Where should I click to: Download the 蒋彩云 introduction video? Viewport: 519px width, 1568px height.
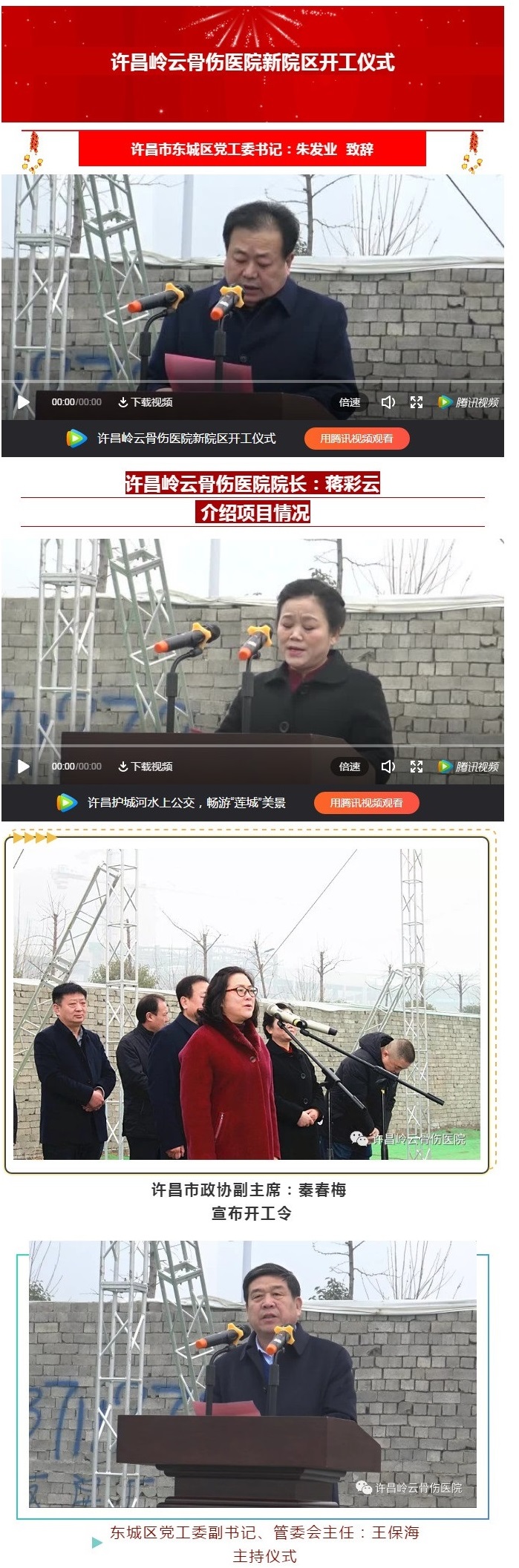[145, 767]
